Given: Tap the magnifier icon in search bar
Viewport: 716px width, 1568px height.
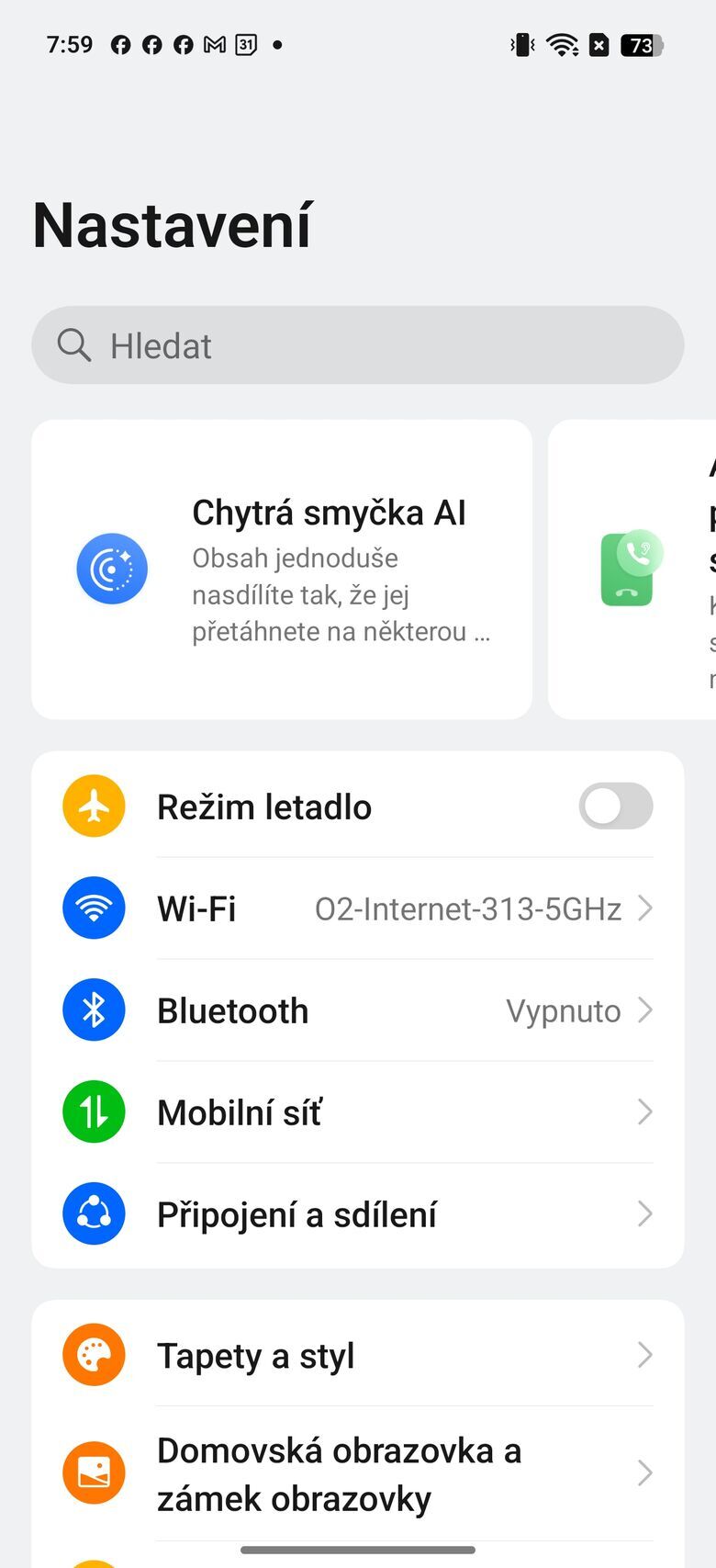Looking at the screenshot, I should 75,345.
